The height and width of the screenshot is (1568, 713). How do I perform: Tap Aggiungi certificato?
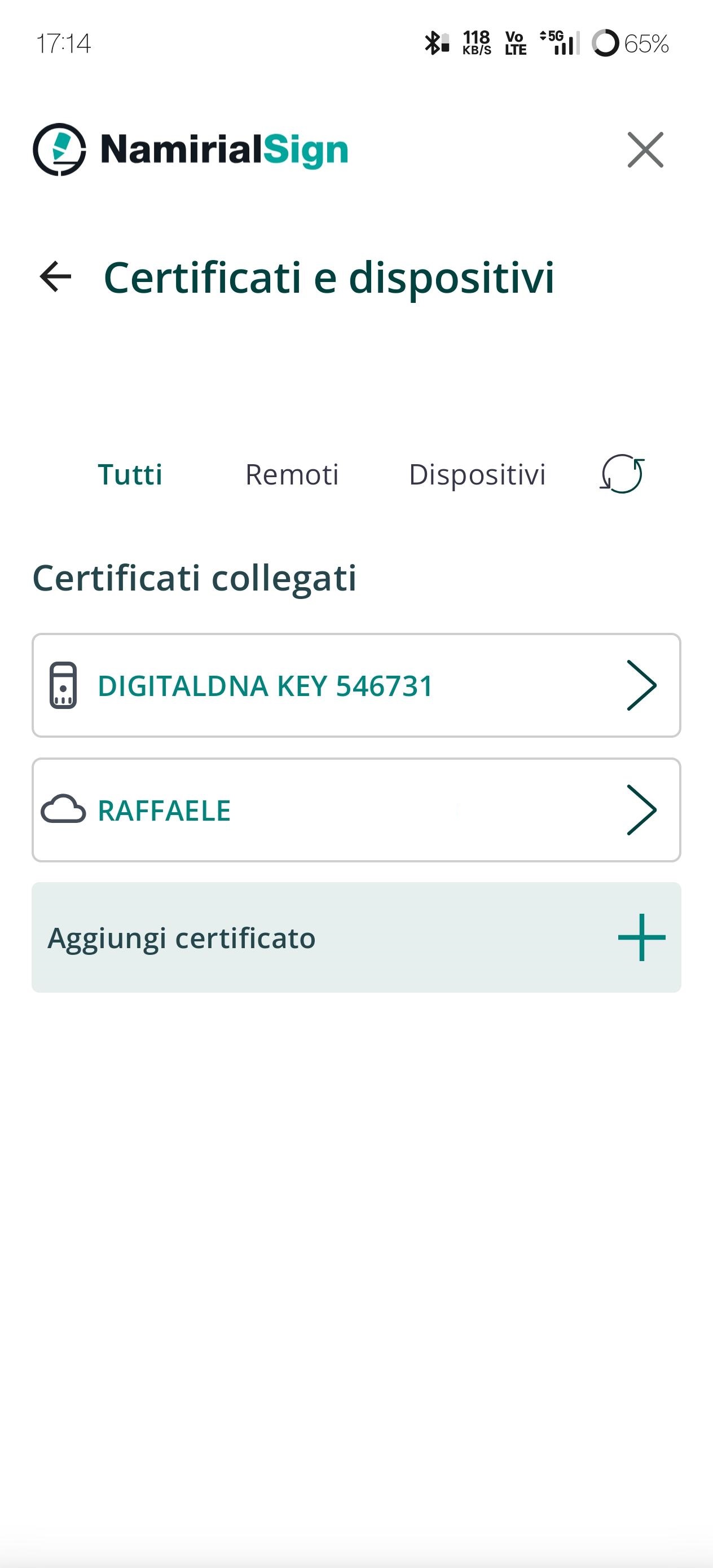click(182, 937)
